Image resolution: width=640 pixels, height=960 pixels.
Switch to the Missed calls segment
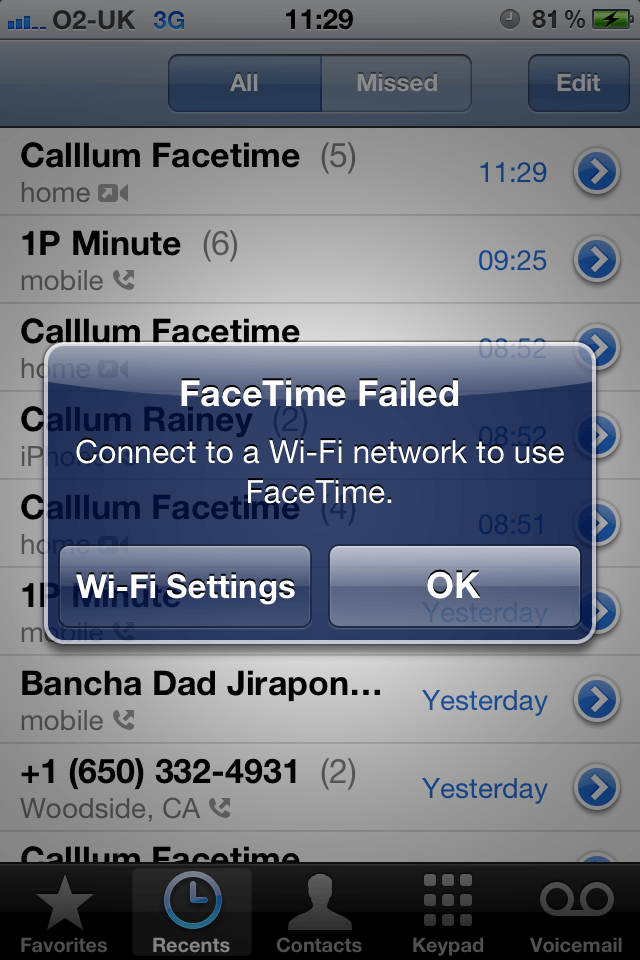[x=396, y=83]
